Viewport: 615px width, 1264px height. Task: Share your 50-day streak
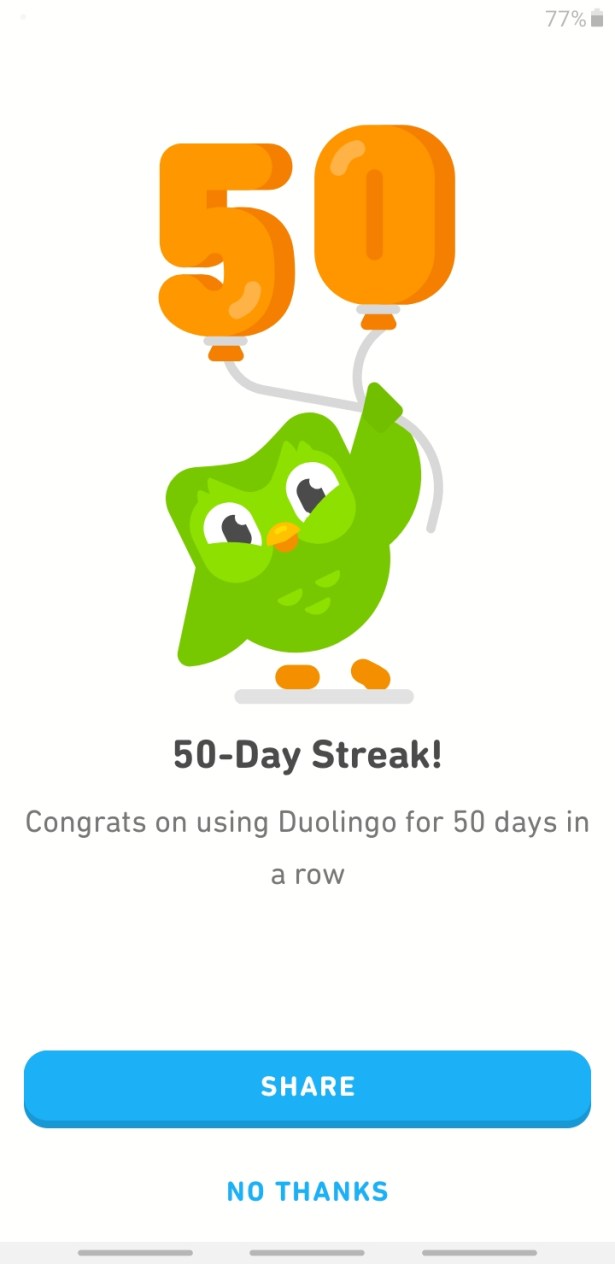point(307,1087)
